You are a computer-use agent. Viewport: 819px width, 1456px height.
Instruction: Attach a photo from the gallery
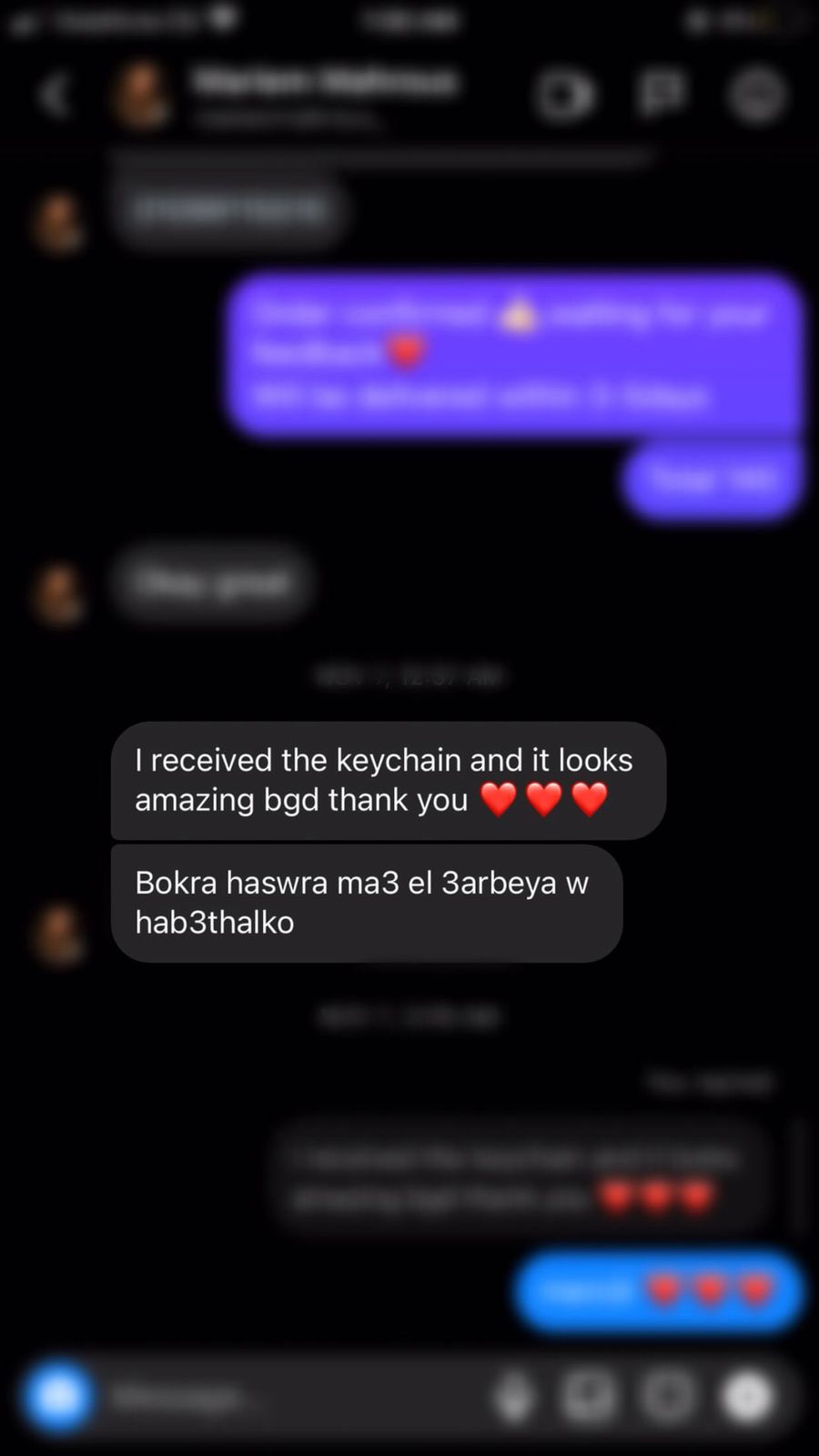pos(590,1396)
